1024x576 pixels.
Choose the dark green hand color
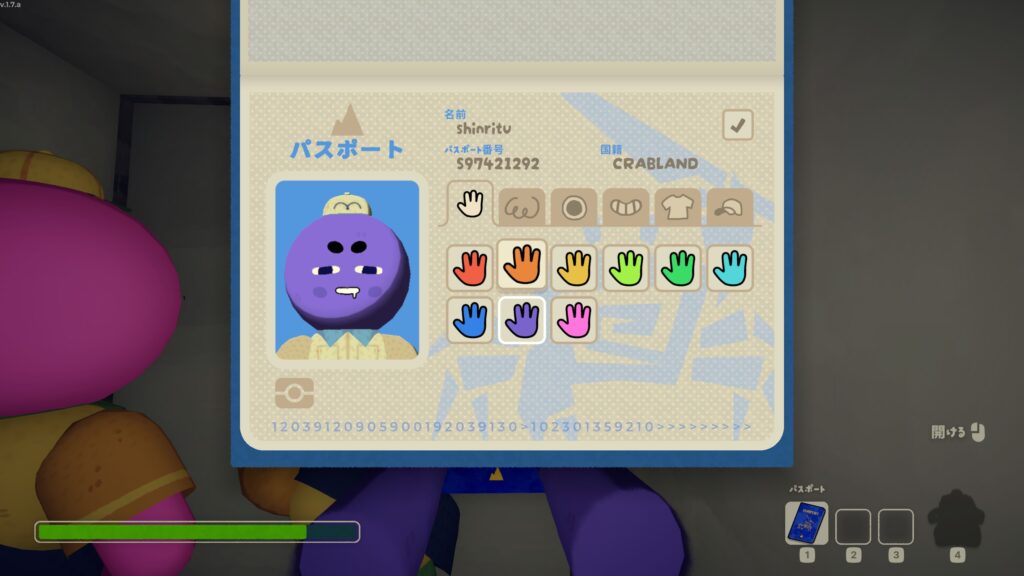pyautogui.click(x=678, y=268)
